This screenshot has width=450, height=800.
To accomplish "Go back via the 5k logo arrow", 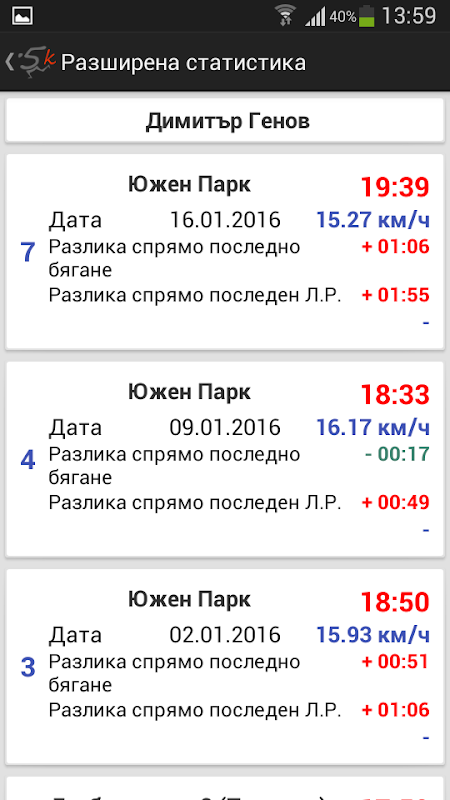I will [x=30, y=63].
